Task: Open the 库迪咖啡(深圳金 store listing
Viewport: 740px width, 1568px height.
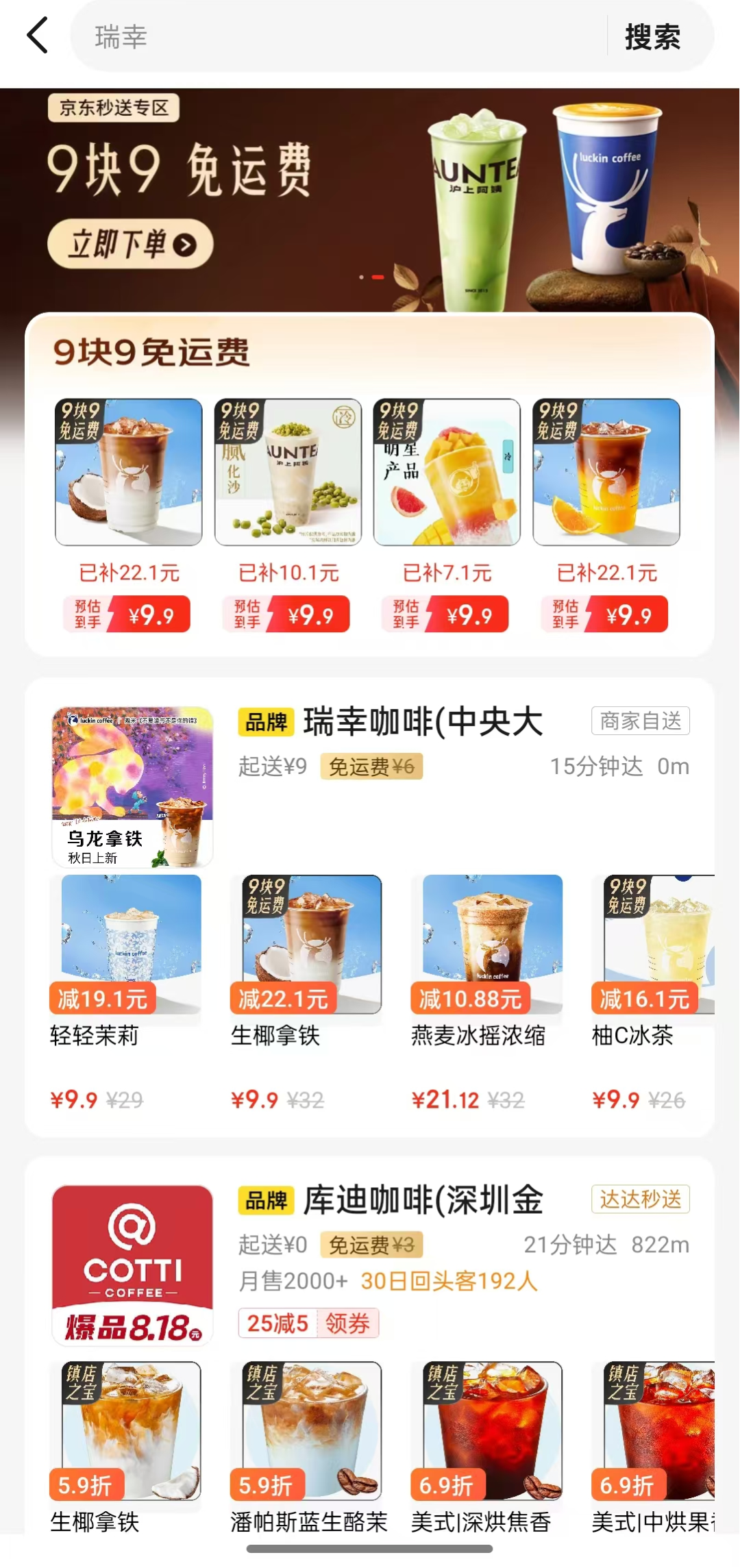Action: pyautogui.click(x=423, y=1200)
